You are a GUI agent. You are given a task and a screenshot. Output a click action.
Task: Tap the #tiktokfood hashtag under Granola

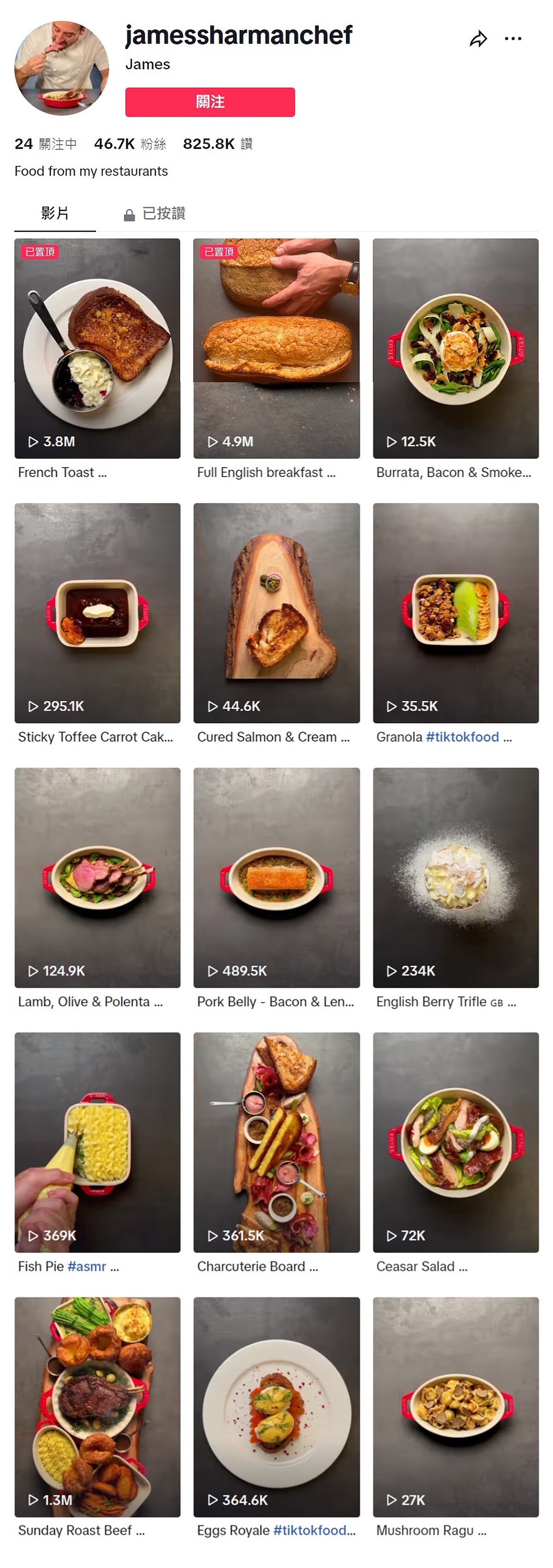(462, 736)
